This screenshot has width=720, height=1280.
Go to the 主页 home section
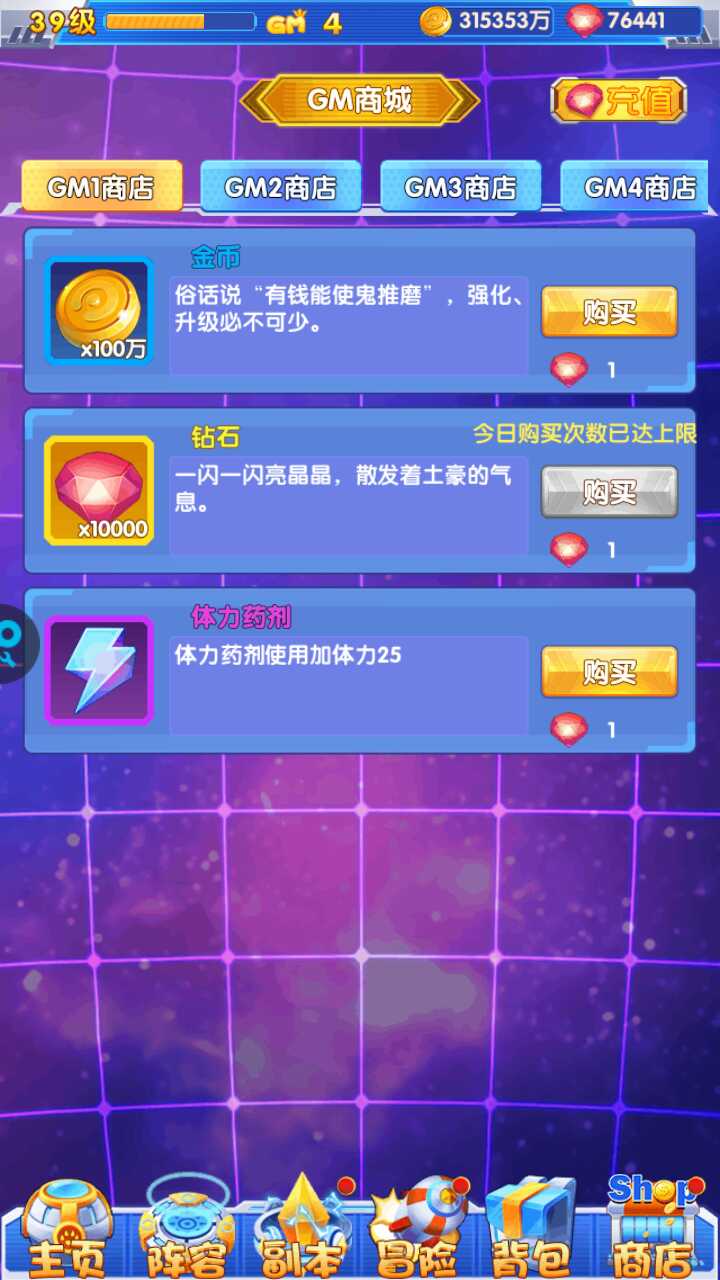point(67,1232)
